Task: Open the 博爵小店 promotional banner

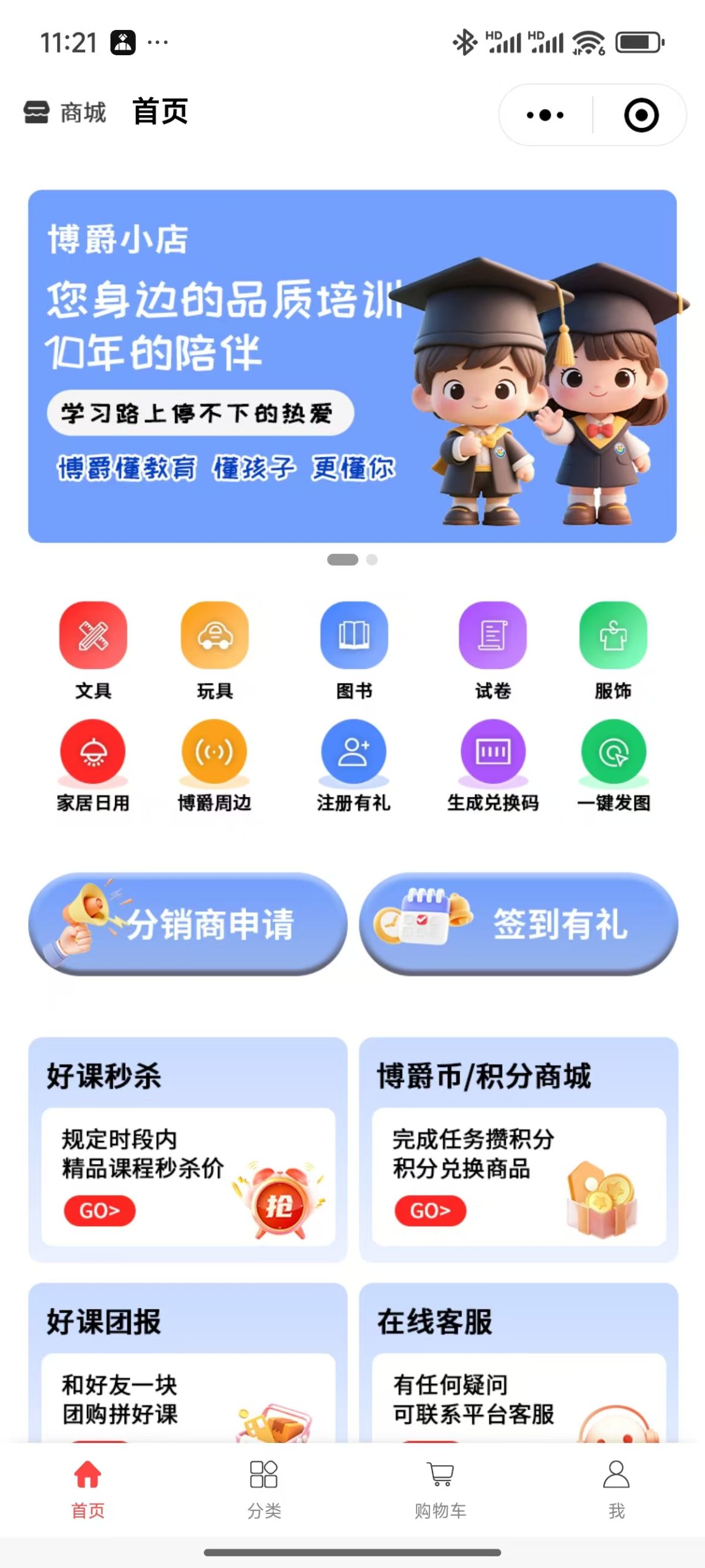Action: 352,366
